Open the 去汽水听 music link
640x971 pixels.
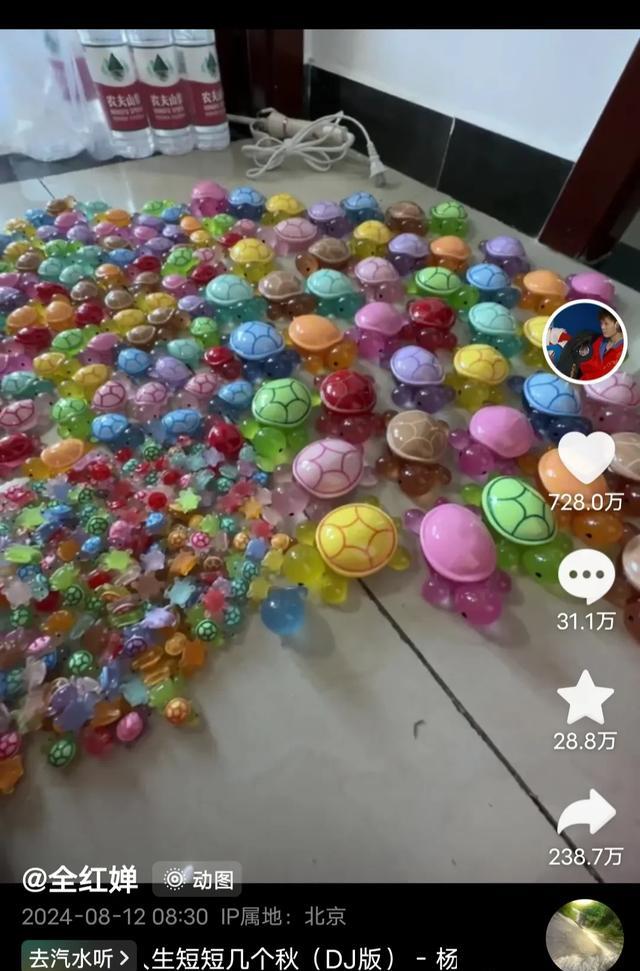[79, 957]
